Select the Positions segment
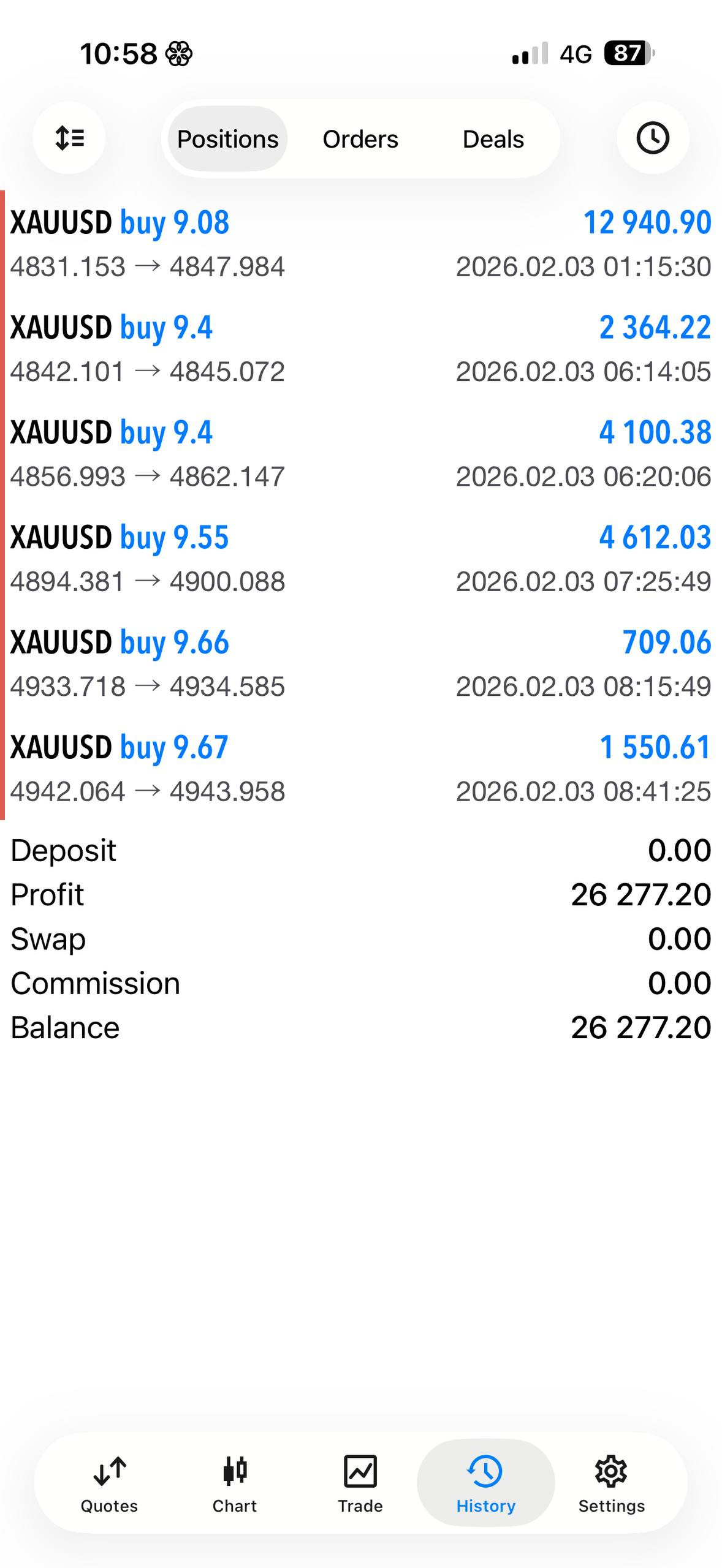Viewport: 722px width, 1568px height. [227, 139]
